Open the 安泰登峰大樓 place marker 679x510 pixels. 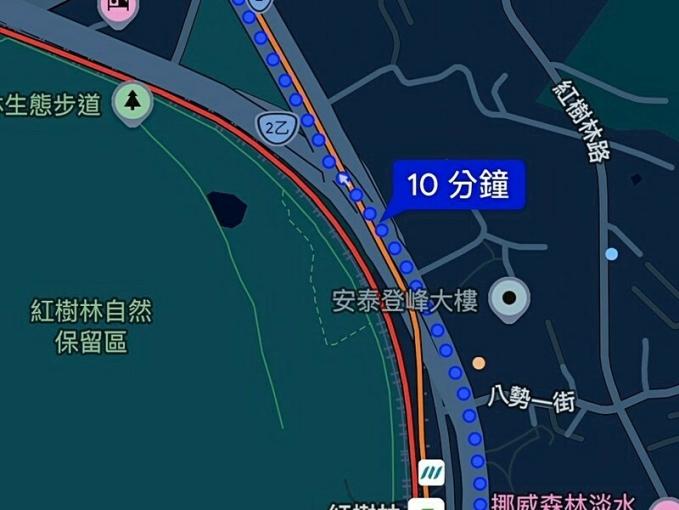[x=510, y=298]
